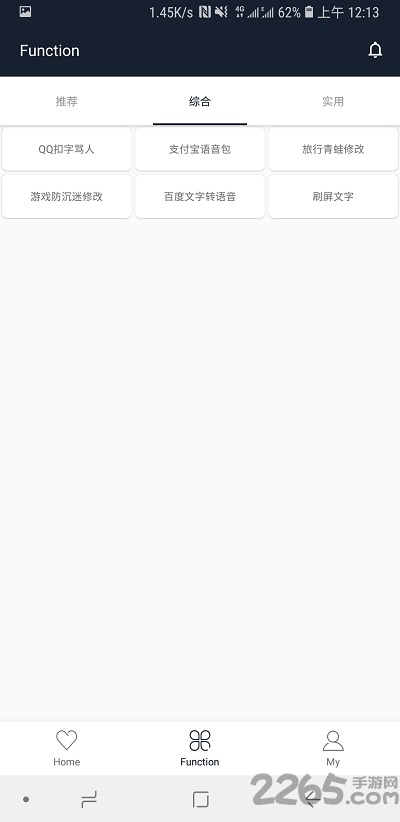400x822 pixels.
Task: Go to the Home tab
Action: (x=67, y=748)
